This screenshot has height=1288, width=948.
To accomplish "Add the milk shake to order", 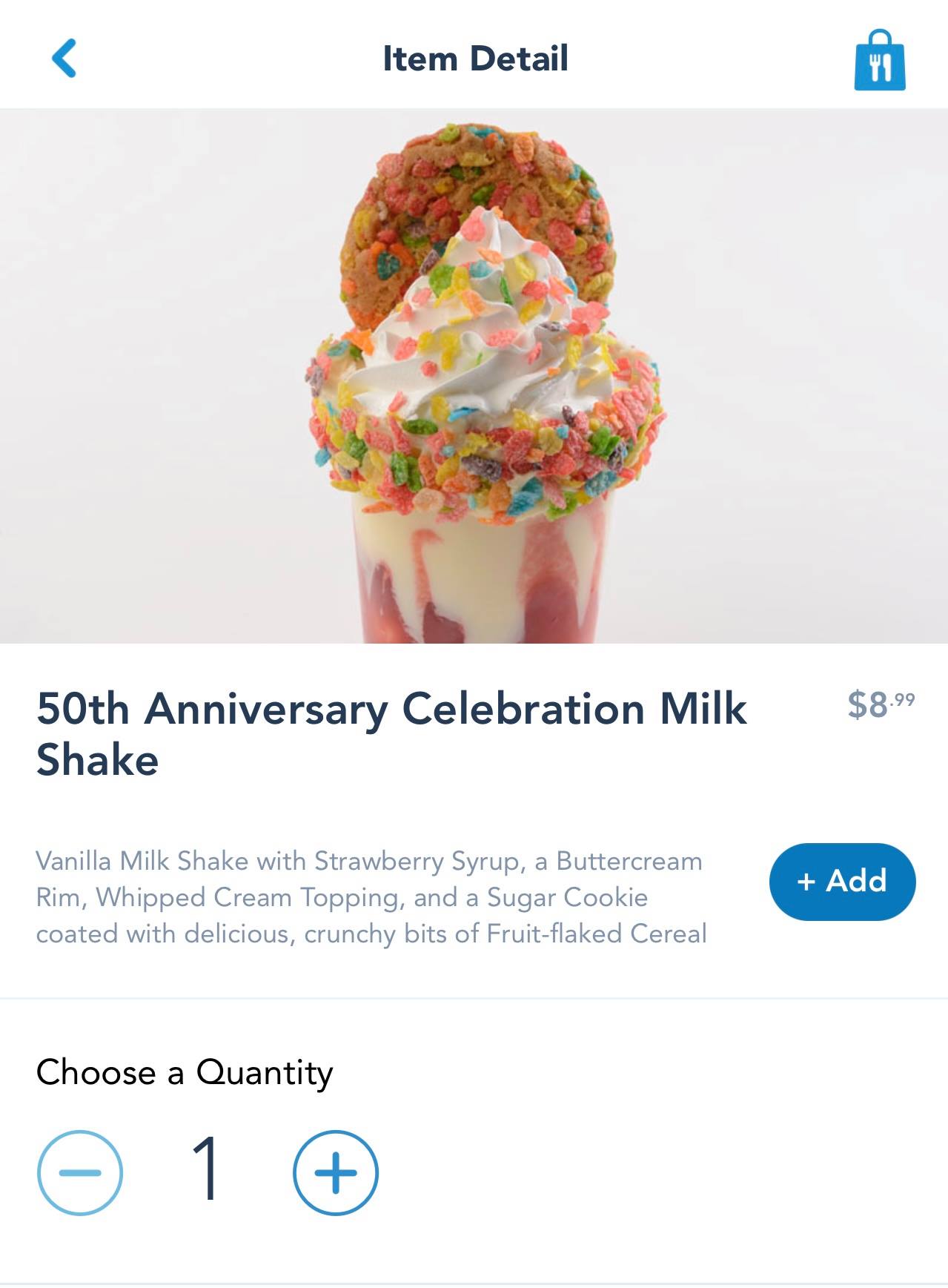I will click(x=842, y=881).
